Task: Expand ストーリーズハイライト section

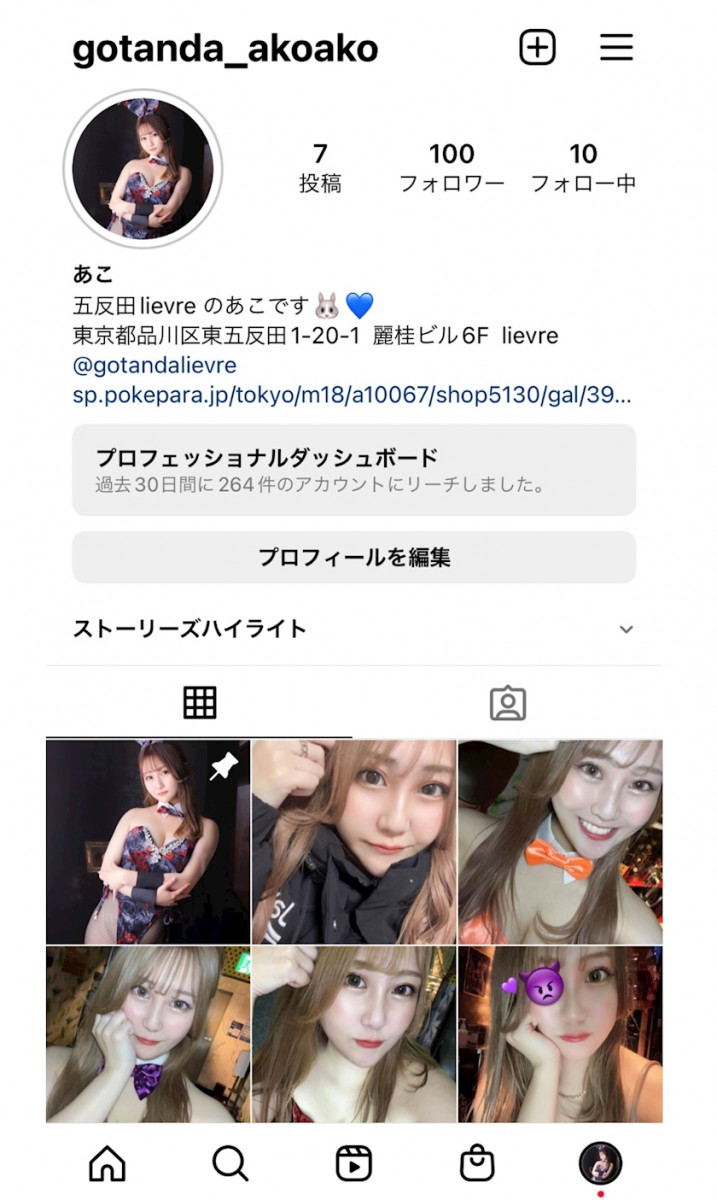Action: pyautogui.click(x=625, y=630)
